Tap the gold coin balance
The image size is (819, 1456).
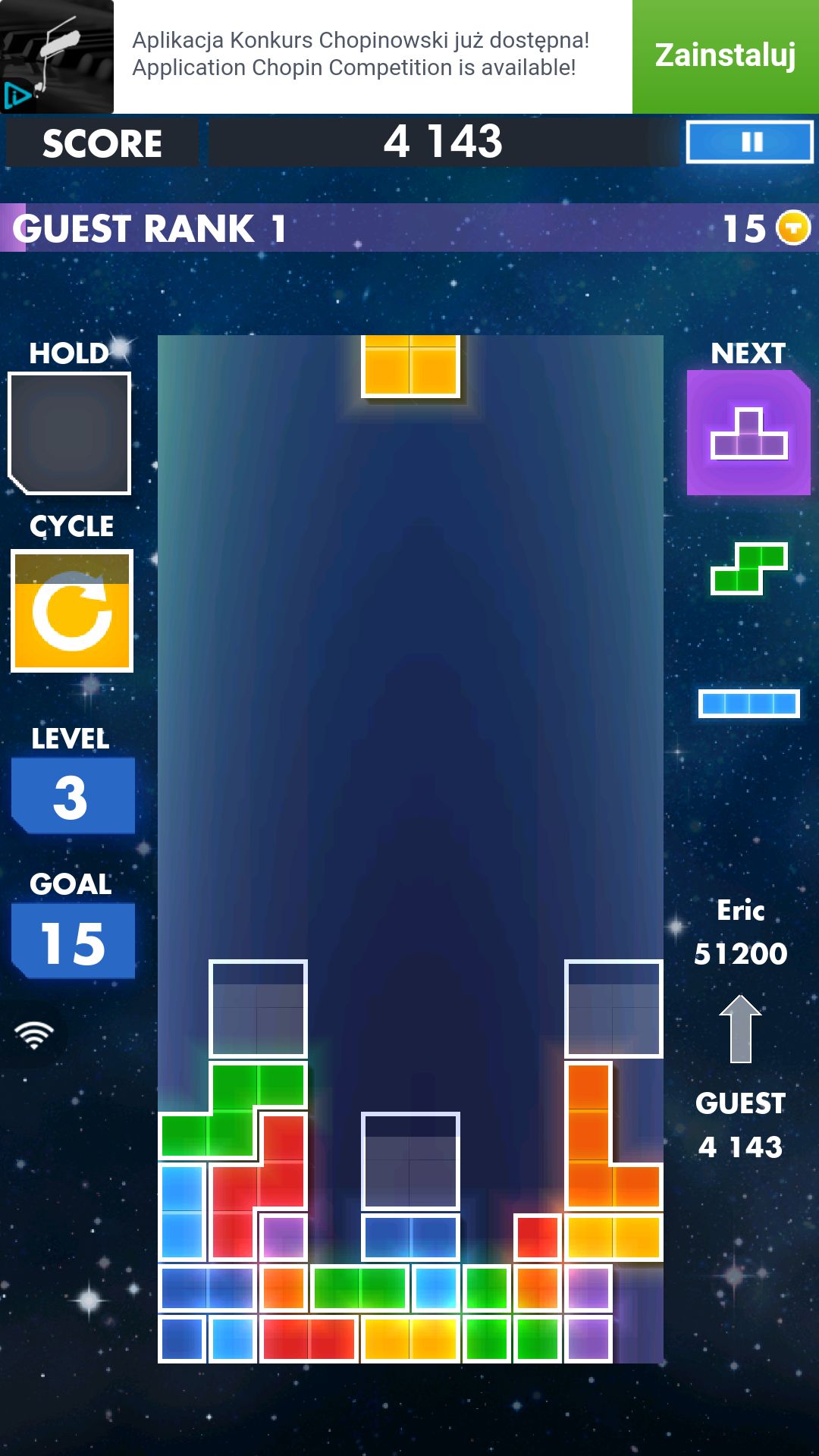(x=766, y=228)
